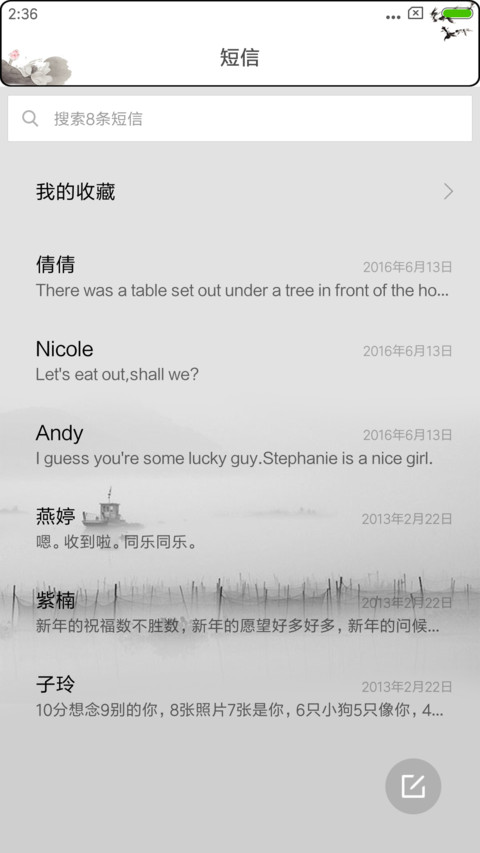The height and width of the screenshot is (853, 480).
Task: Open the conversation with 倩倩
Action: point(239,277)
